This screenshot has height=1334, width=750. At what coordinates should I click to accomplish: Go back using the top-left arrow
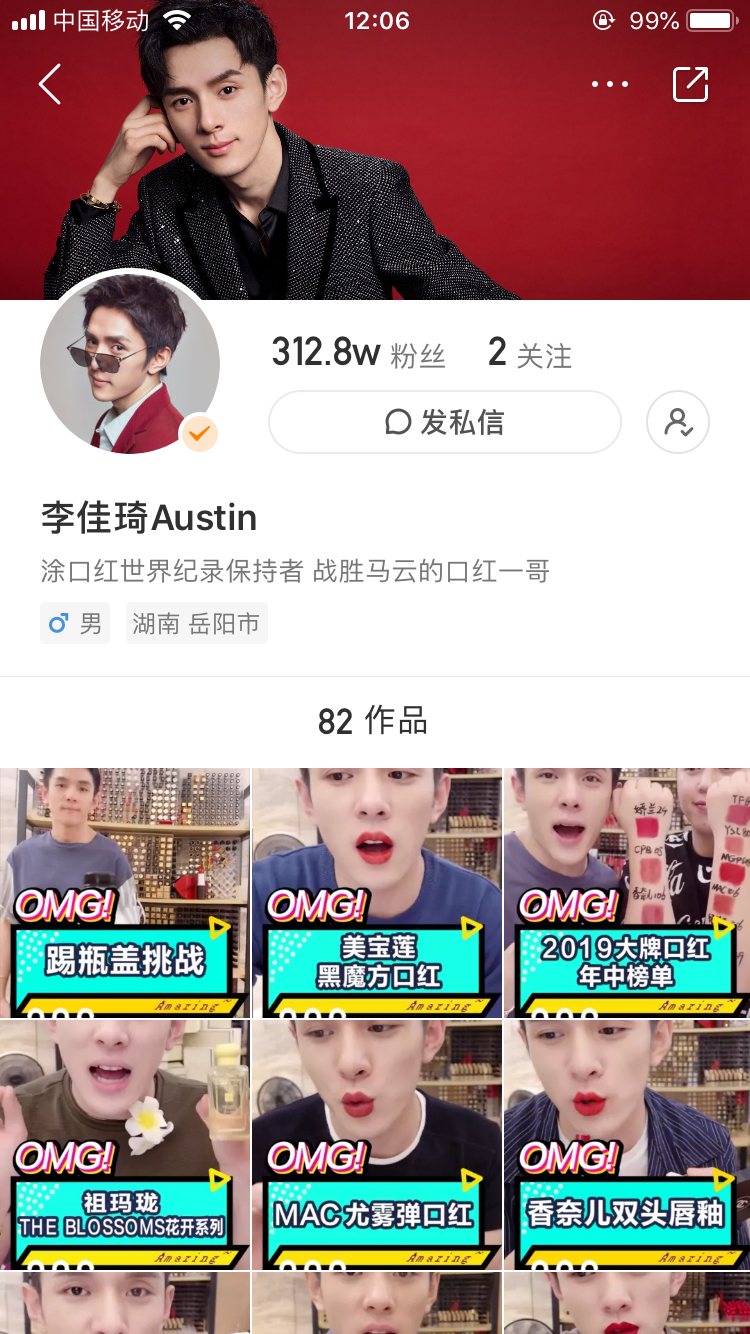pyautogui.click(x=50, y=84)
